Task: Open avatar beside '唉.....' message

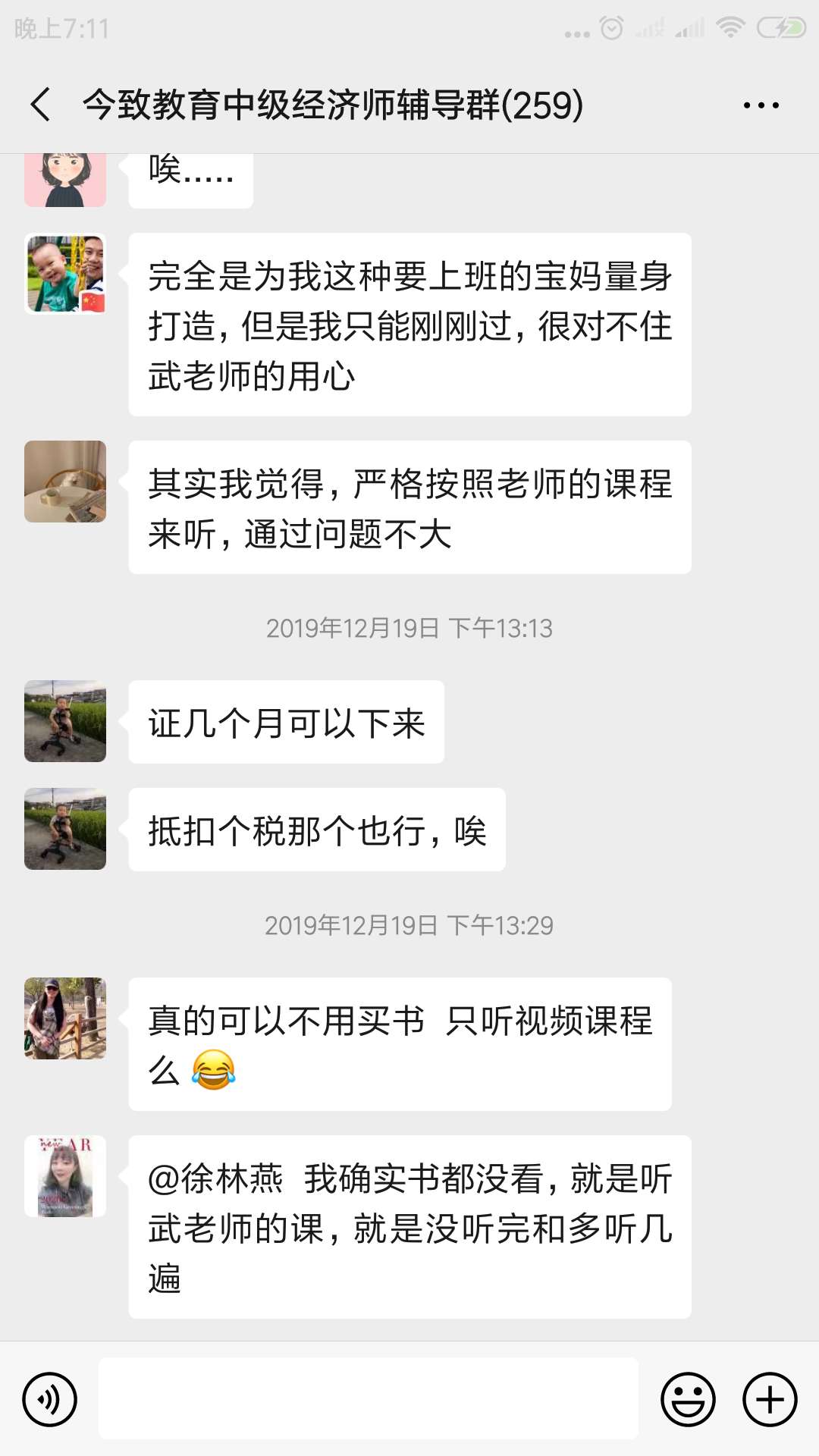Action: [x=65, y=180]
